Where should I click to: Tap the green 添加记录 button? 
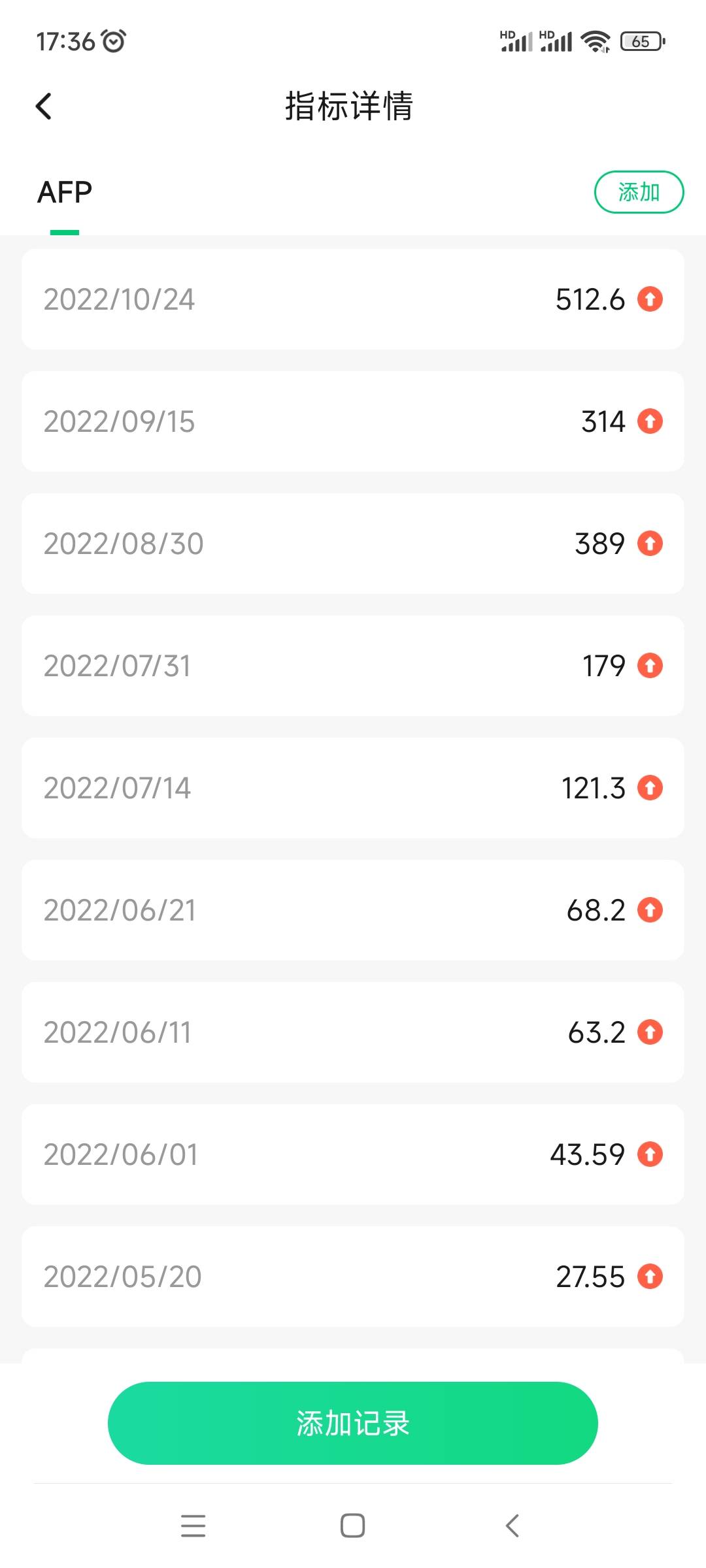point(353,1423)
